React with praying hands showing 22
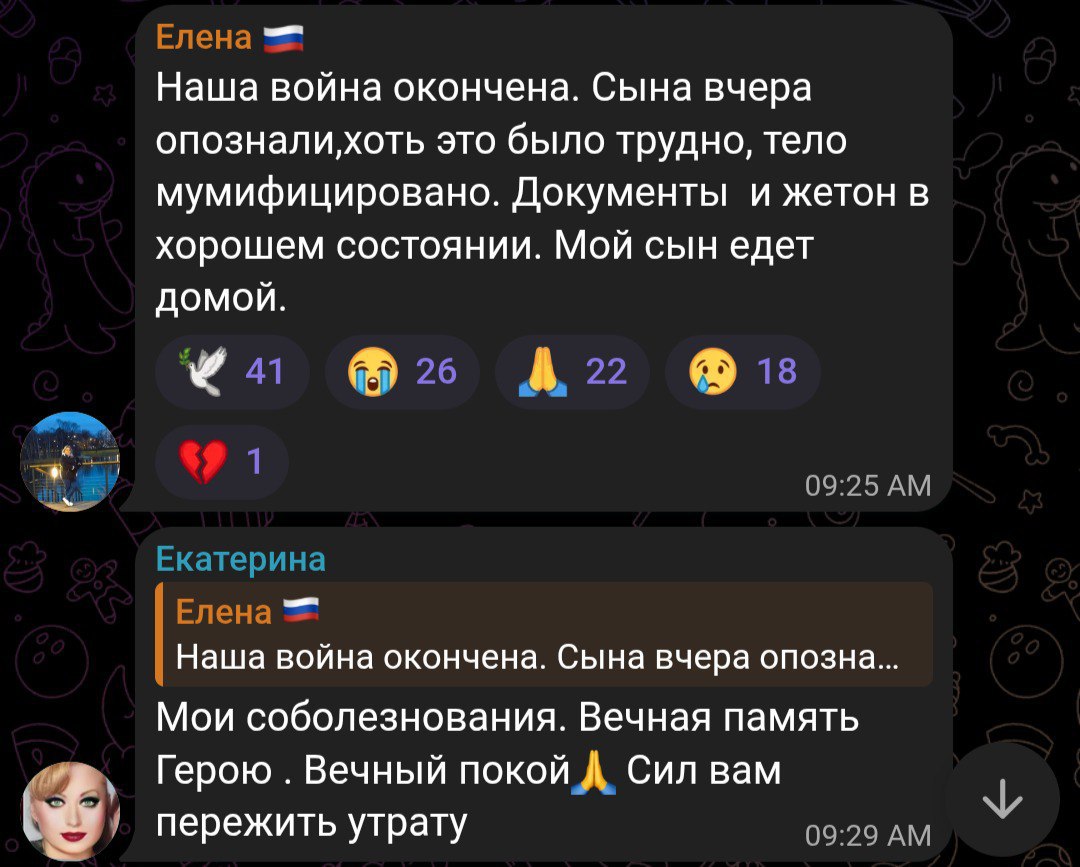Image resolution: width=1080 pixels, height=867 pixels. 572,372
